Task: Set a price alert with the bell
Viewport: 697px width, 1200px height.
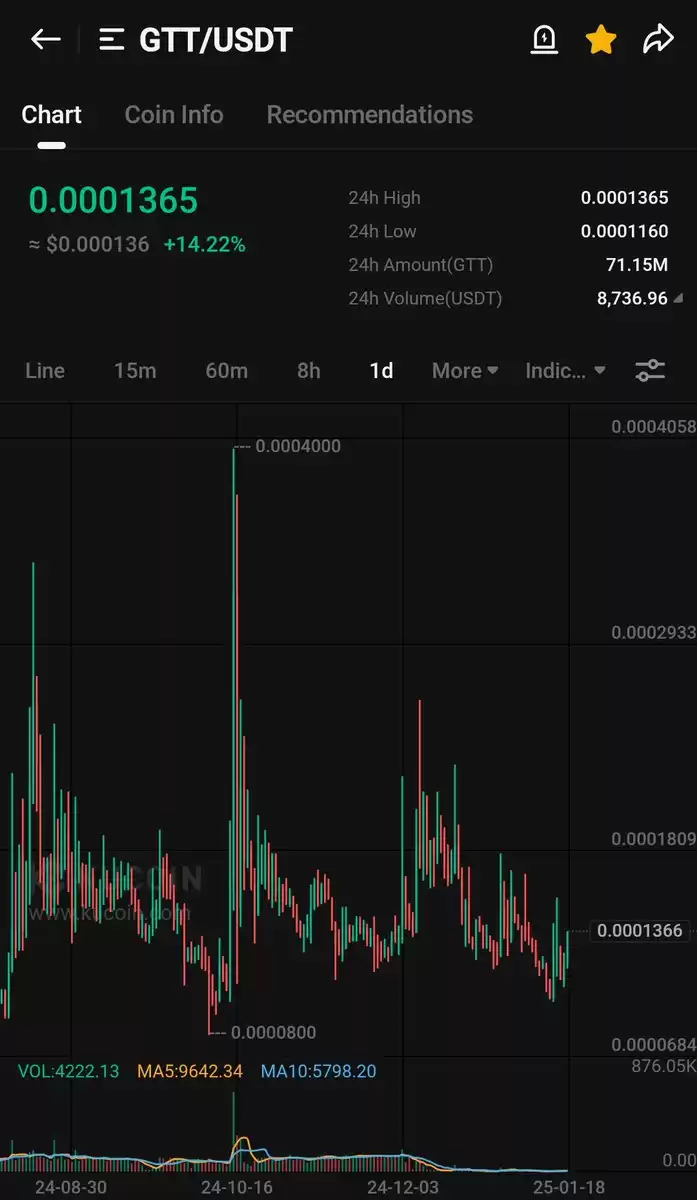Action: click(544, 40)
